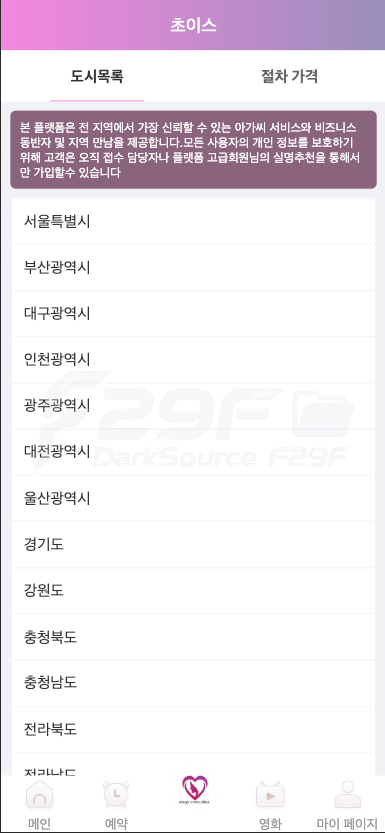The height and width of the screenshot is (833, 385).
Task: Choose 부산광역시 in the list
Action: tap(193, 268)
